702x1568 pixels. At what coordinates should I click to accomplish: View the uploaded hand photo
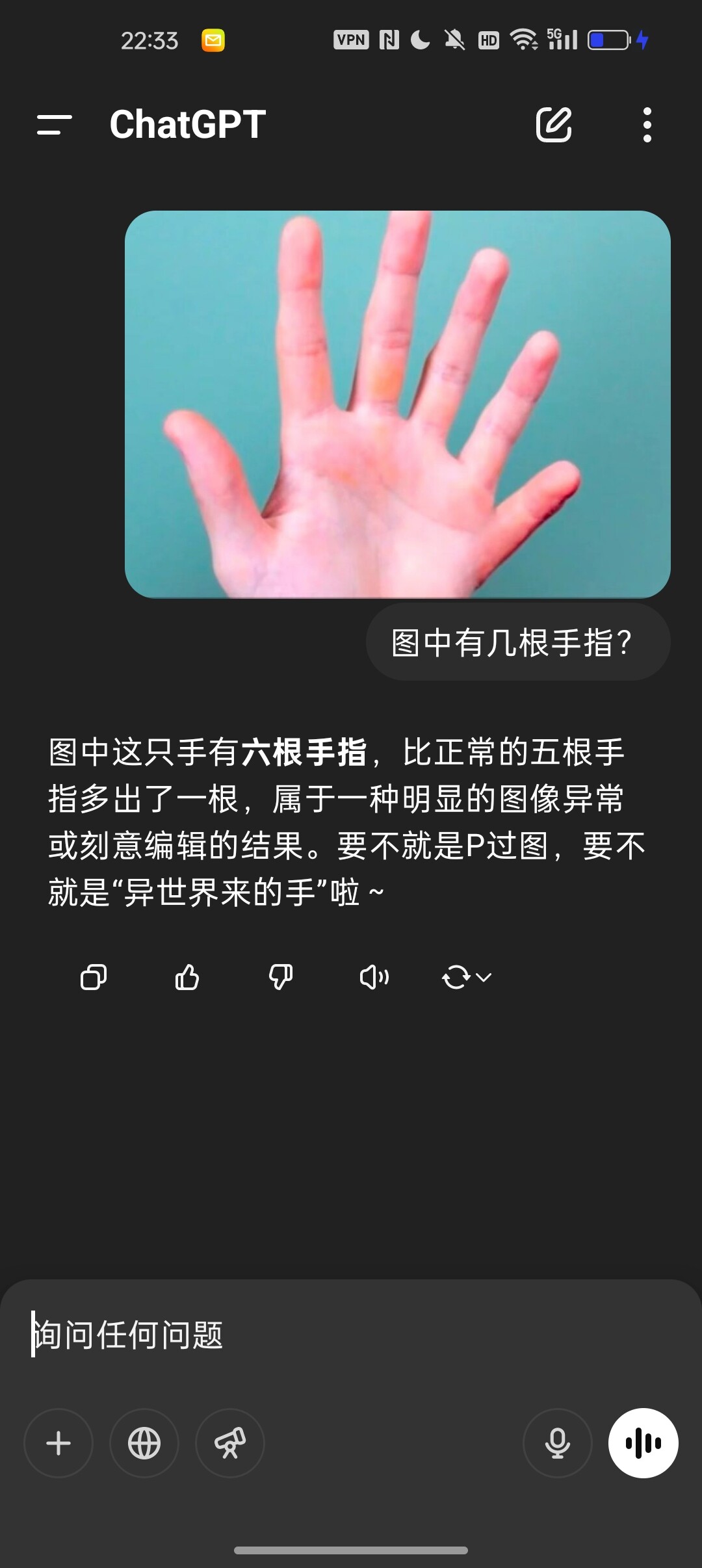pos(397,404)
